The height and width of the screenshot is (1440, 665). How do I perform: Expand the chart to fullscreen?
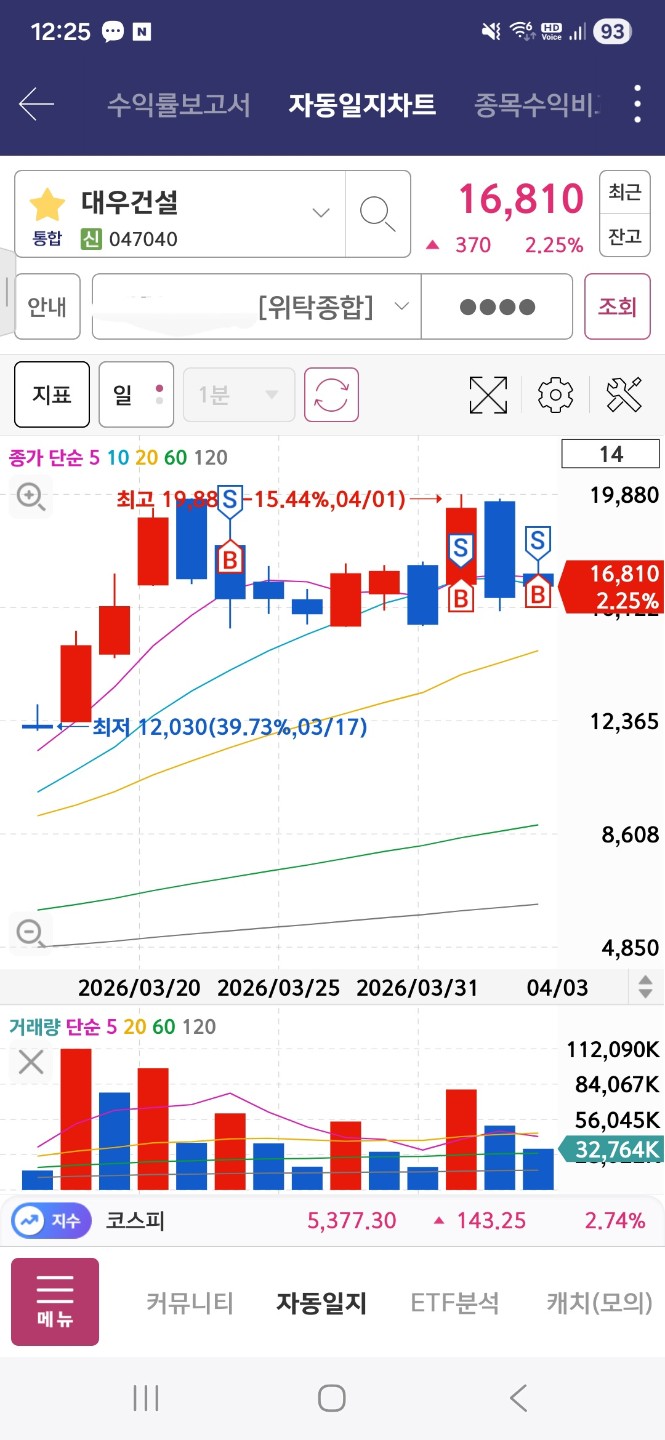tap(488, 395)
